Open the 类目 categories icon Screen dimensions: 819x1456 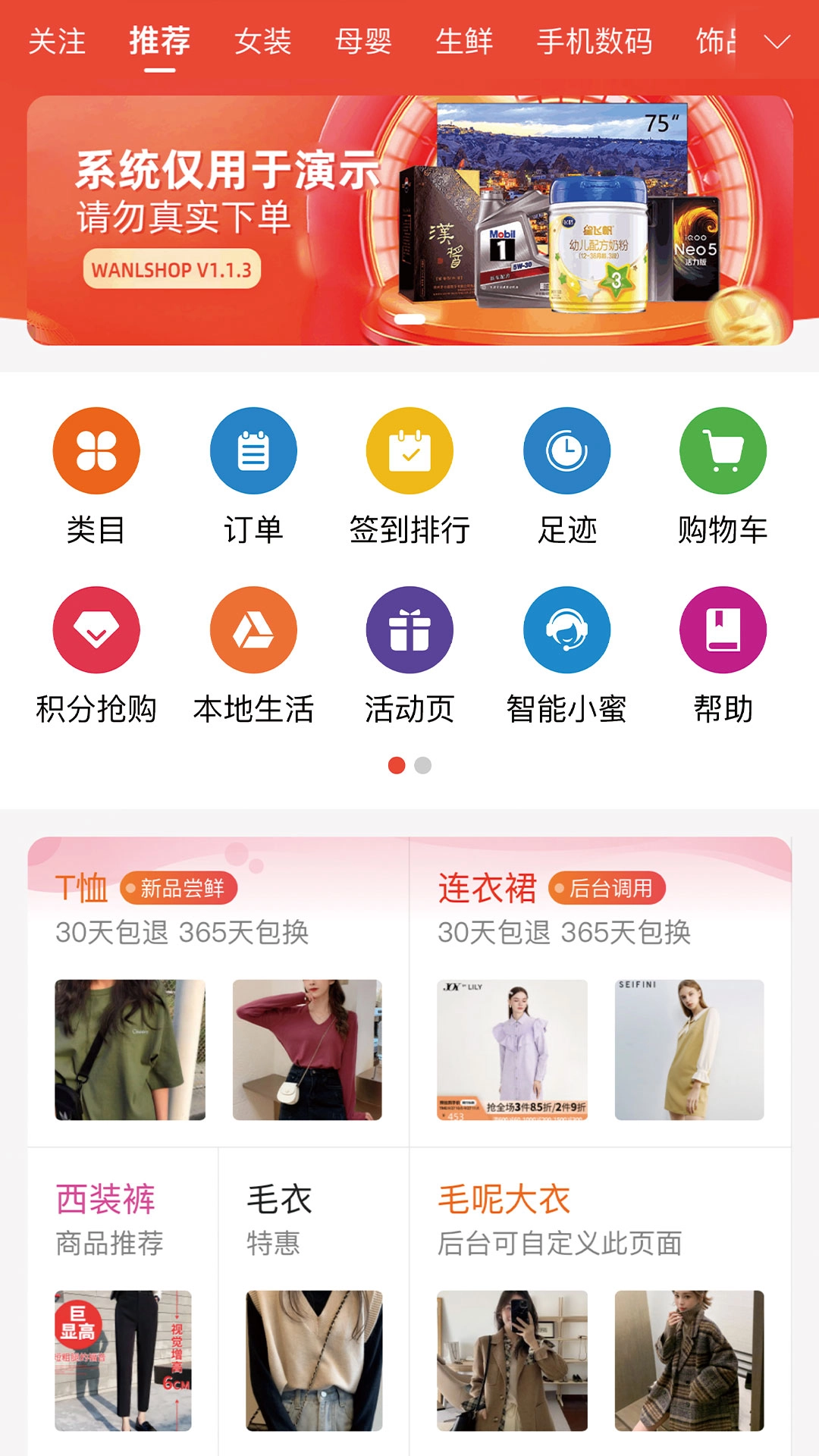[95, 450]
